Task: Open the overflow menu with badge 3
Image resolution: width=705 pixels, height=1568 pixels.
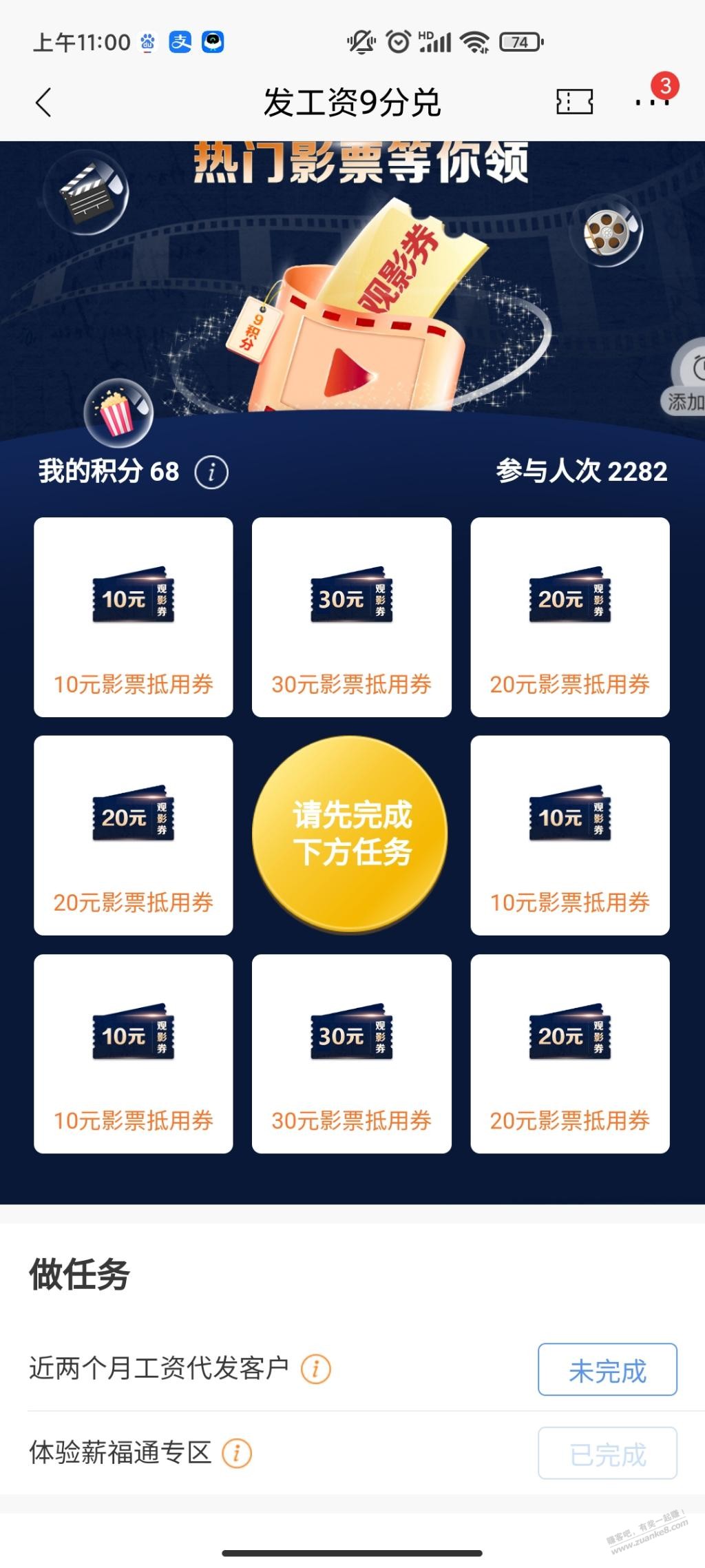Action: [x=651, y=102]
